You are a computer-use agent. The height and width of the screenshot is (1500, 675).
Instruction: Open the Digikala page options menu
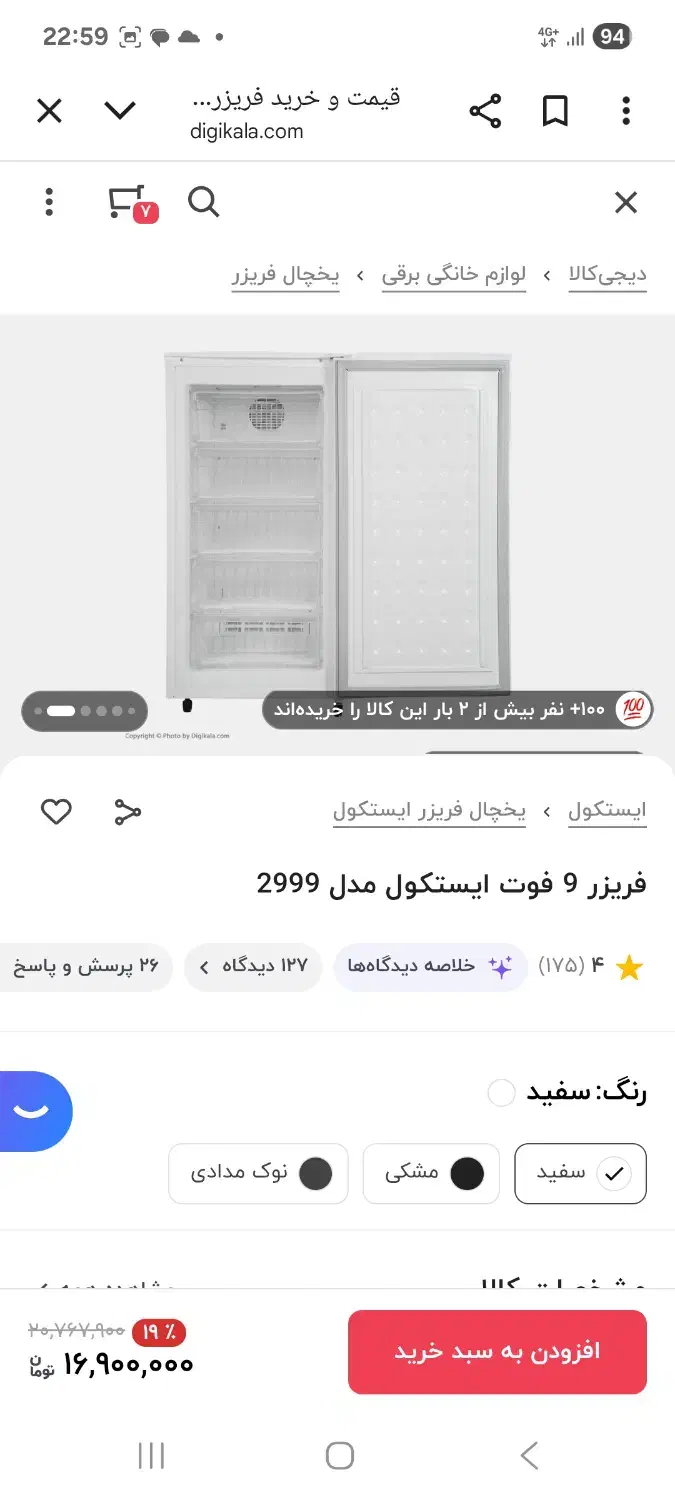click(x=49, y=203)
